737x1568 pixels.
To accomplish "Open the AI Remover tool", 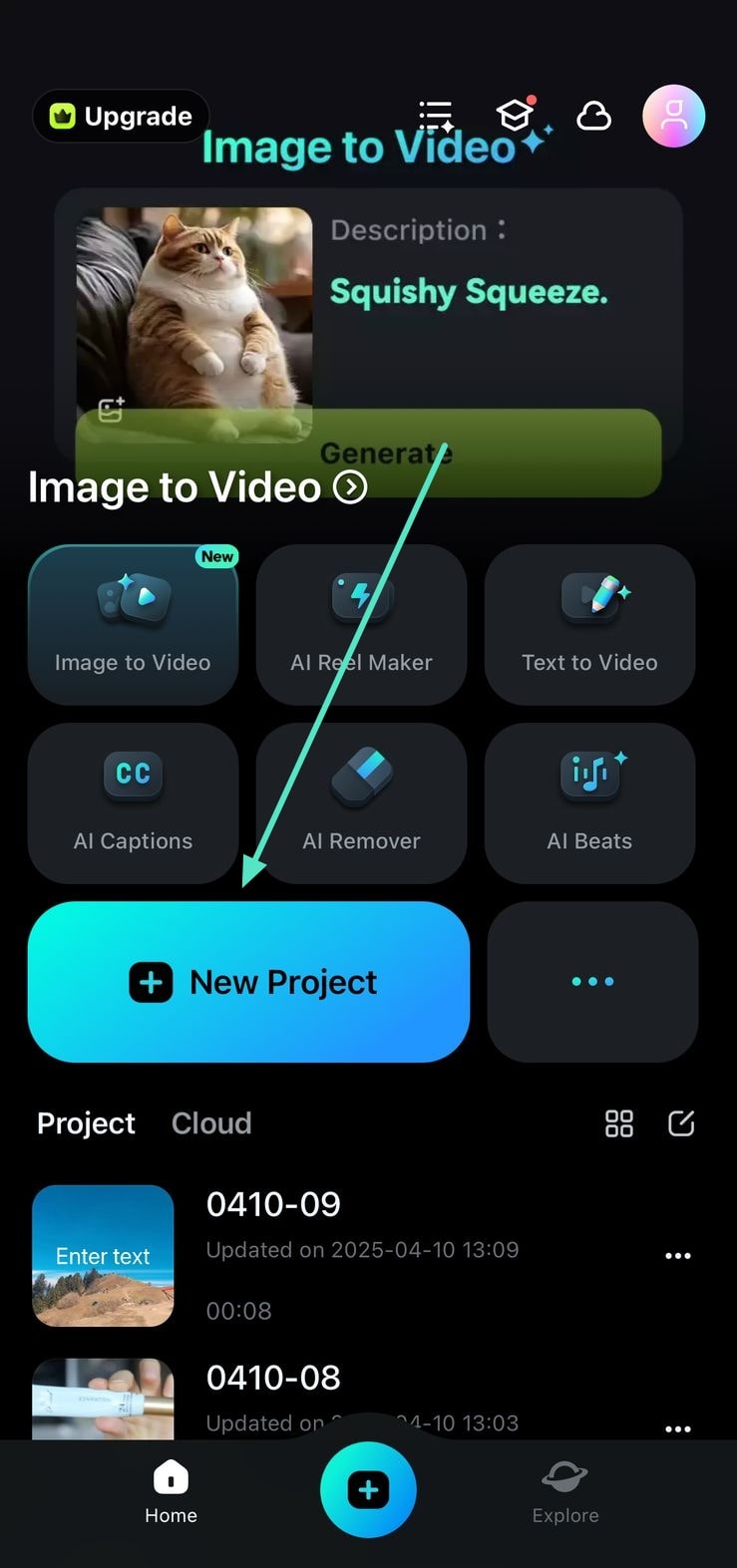I will [361, 802].
